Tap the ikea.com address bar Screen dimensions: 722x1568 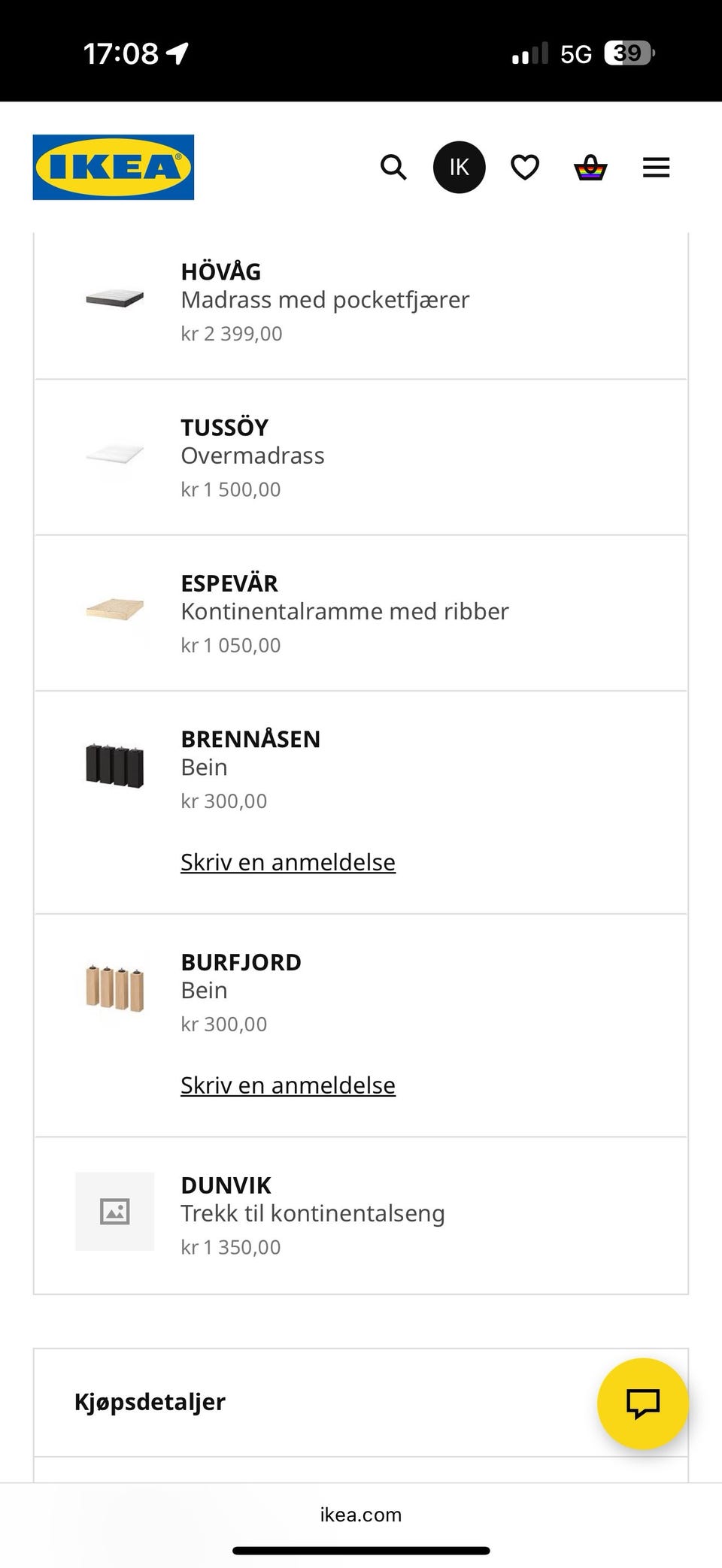coord(361,1515)
